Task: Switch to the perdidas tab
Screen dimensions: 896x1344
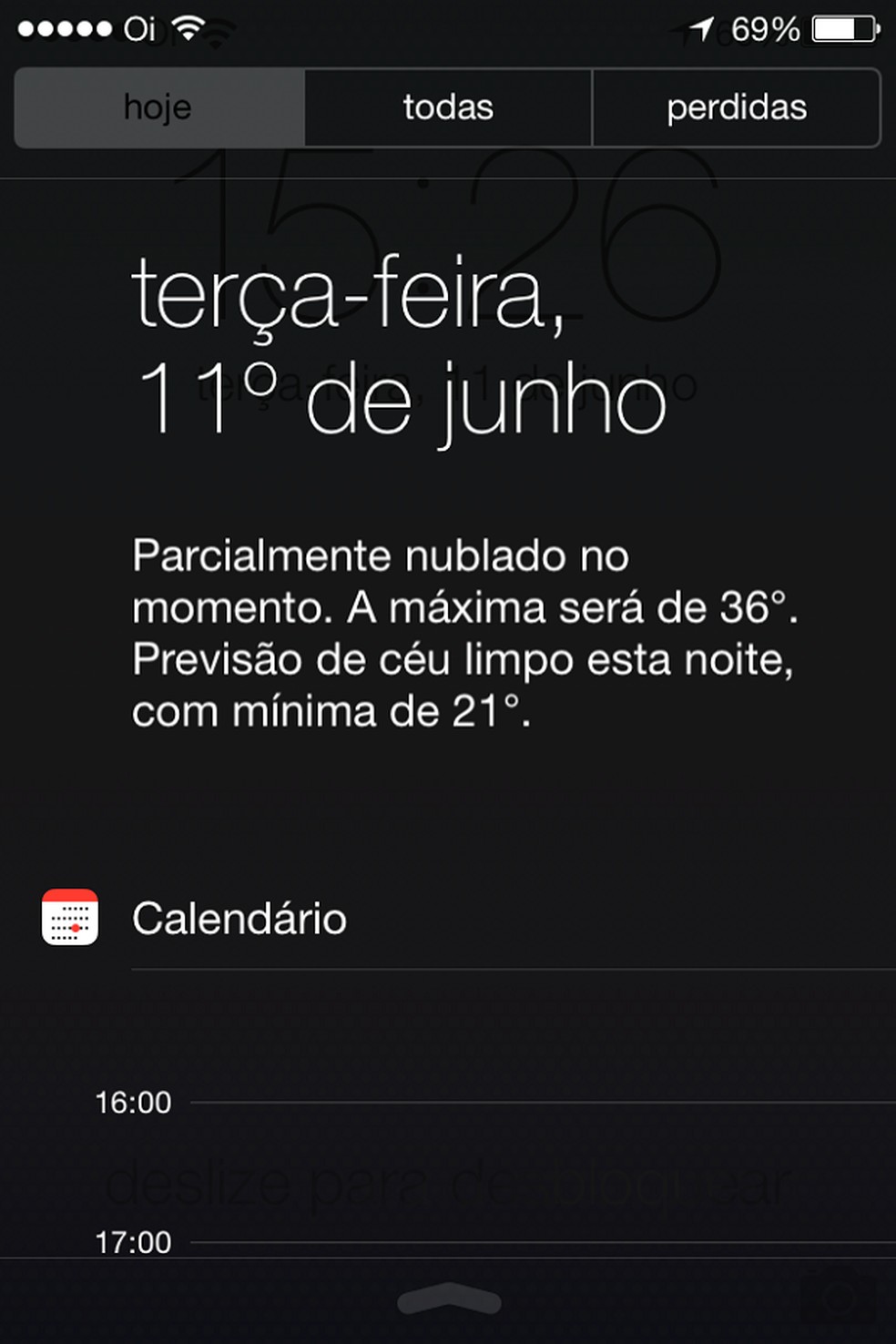Action: click(x=737, y=107)
